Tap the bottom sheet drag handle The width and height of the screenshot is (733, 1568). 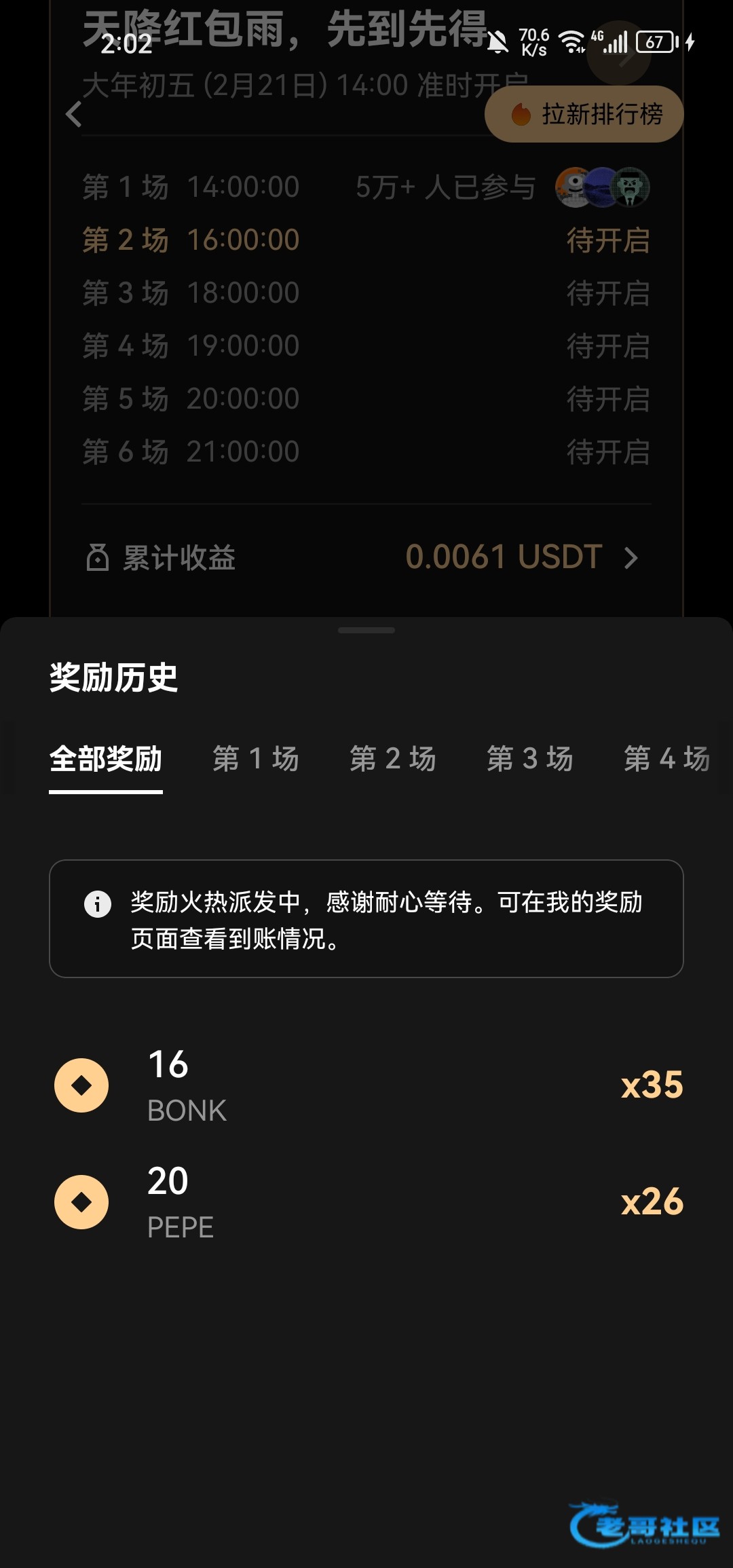pyautogui.click(x=366, y=631)
